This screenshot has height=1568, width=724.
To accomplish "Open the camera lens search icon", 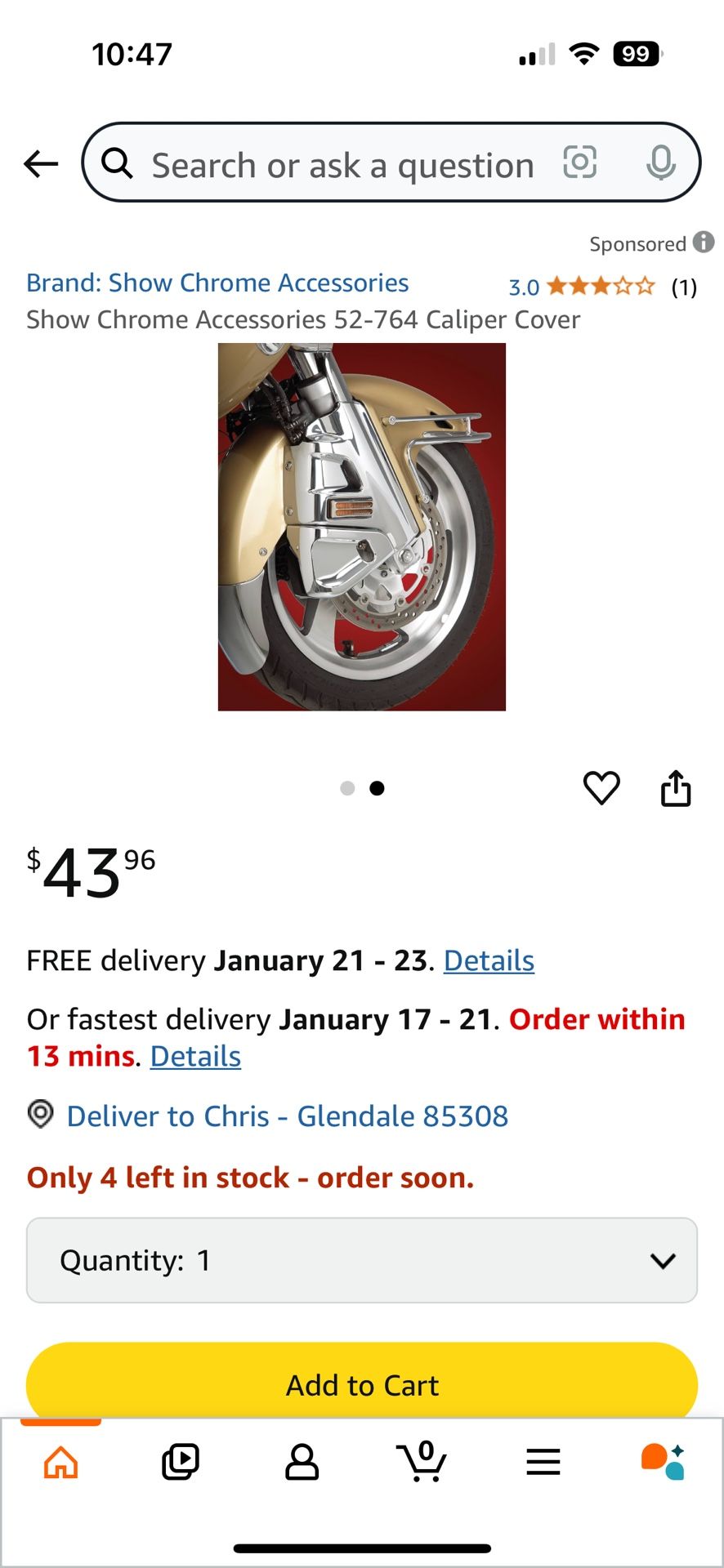I will 580,162.
